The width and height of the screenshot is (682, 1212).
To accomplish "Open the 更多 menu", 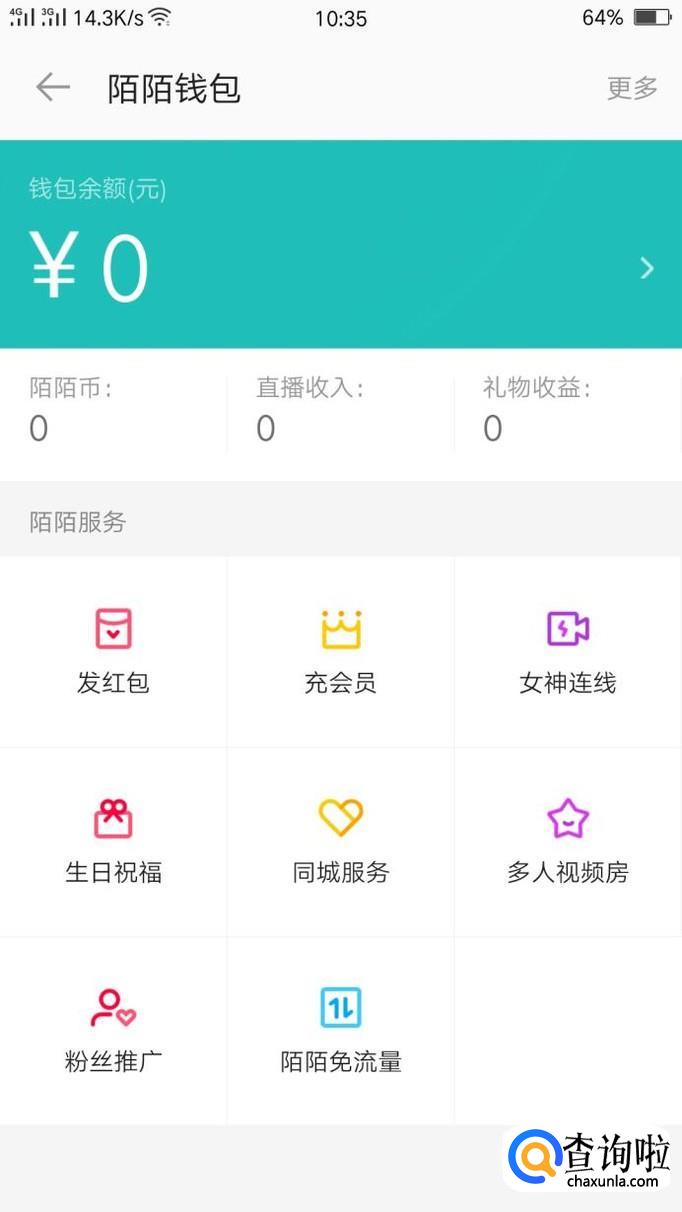I will [632, 88].
